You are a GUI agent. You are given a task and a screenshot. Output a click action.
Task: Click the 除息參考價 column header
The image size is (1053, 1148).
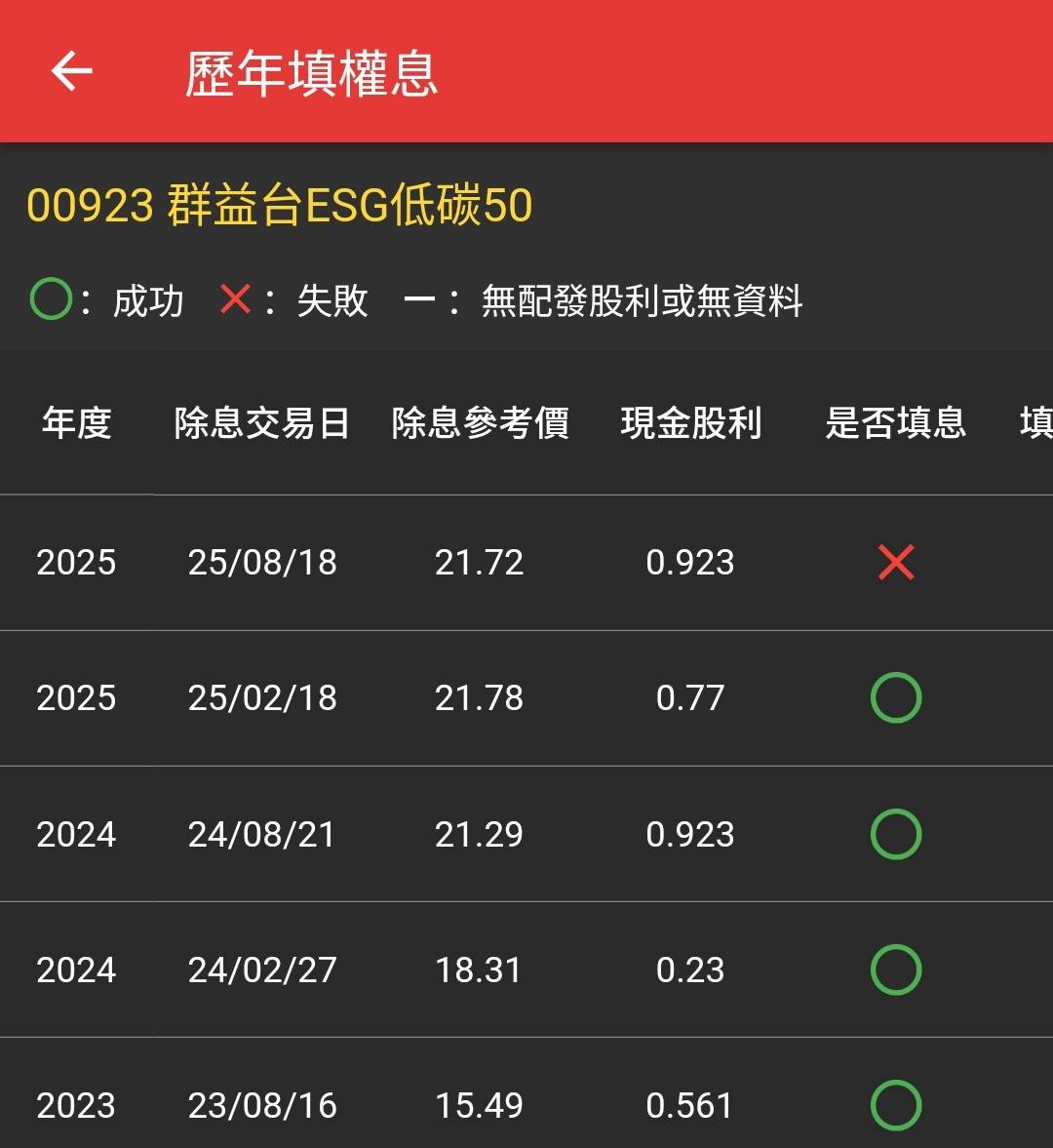coord(482,423)
